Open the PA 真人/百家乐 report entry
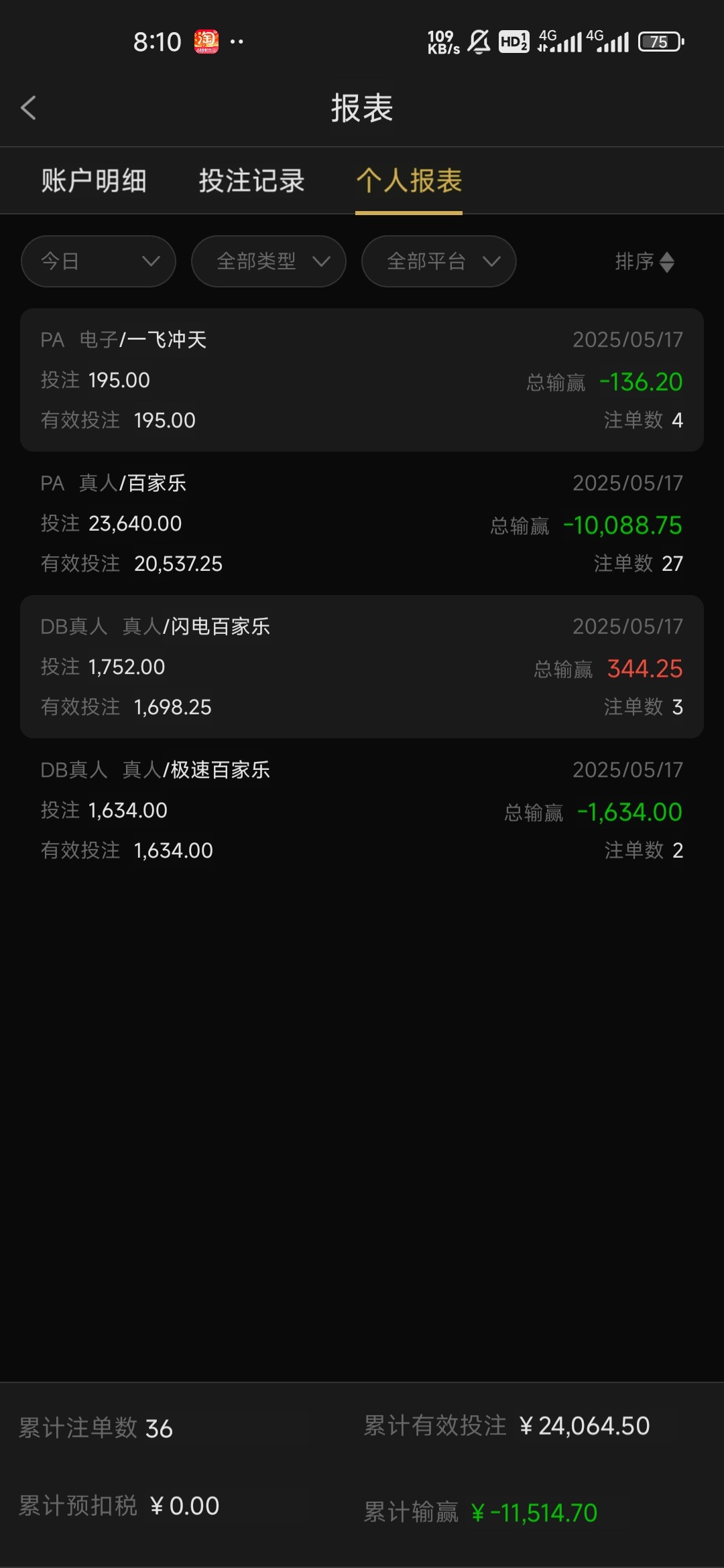Image resolution: width=724 pixels, height=1568 pixels. tap(362, 523)
